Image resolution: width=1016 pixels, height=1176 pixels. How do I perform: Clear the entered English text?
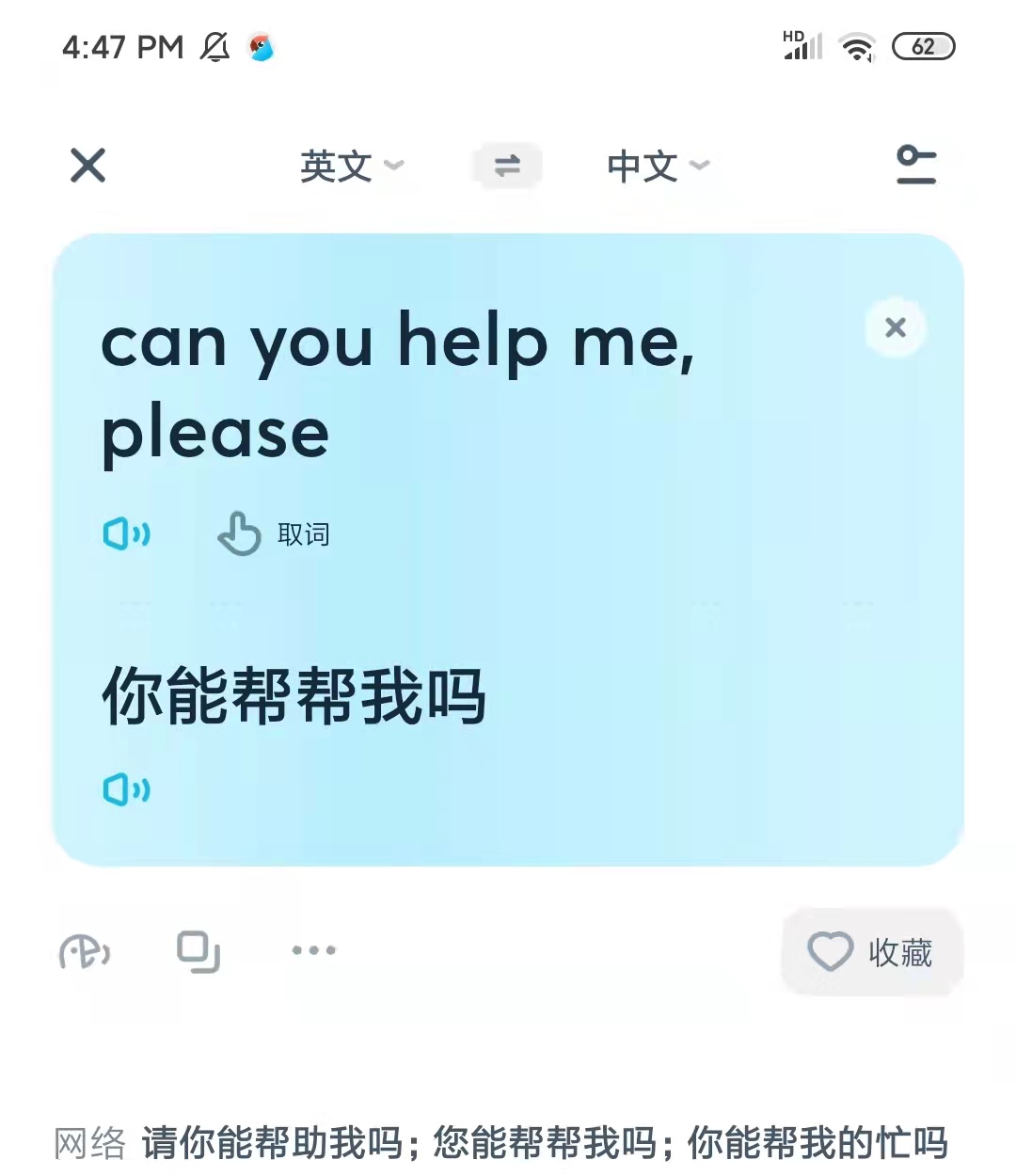[x=896, y=327]
